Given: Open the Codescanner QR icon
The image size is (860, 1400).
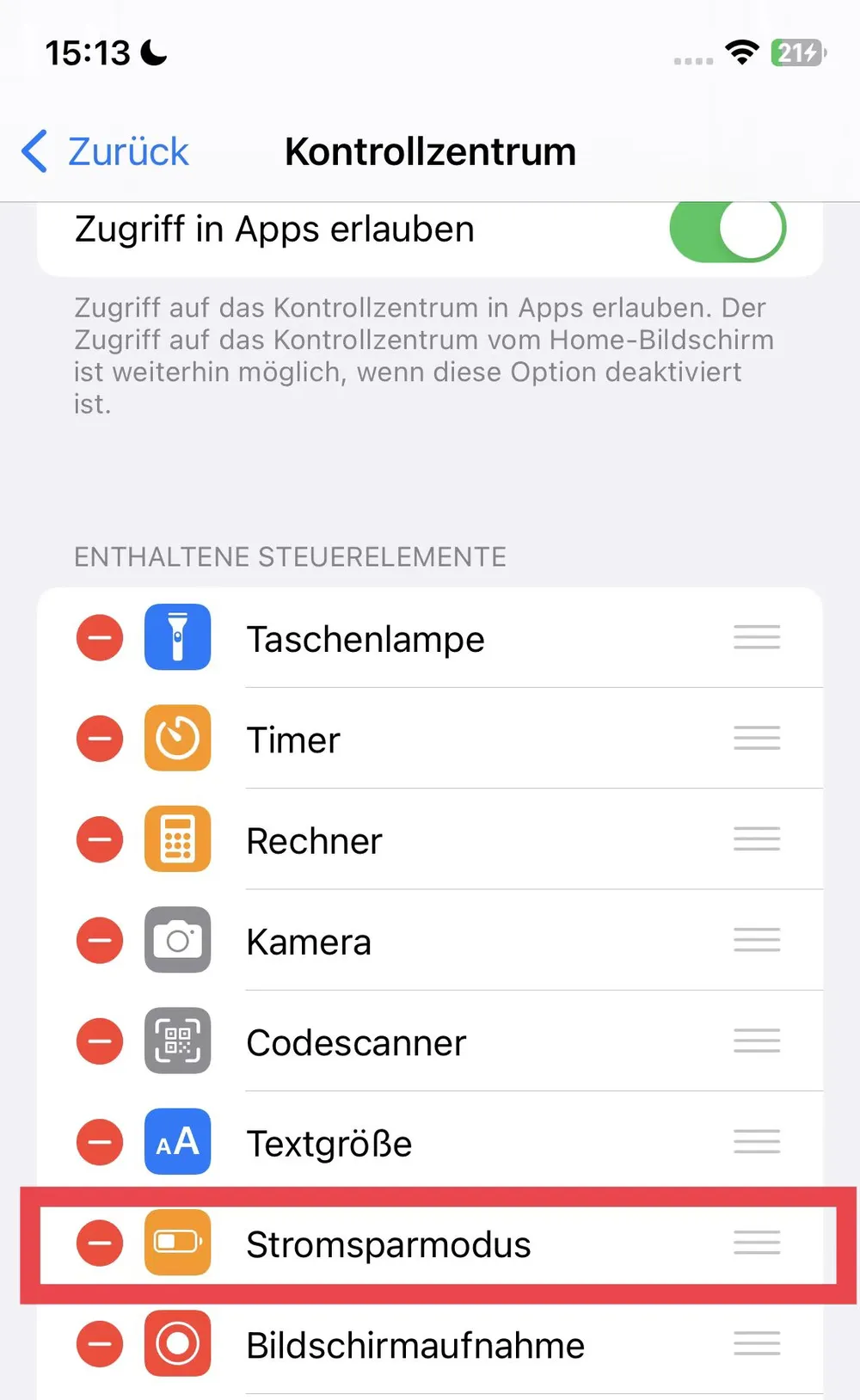Looking at the screenshot, I should click(x=178, y=1041).
